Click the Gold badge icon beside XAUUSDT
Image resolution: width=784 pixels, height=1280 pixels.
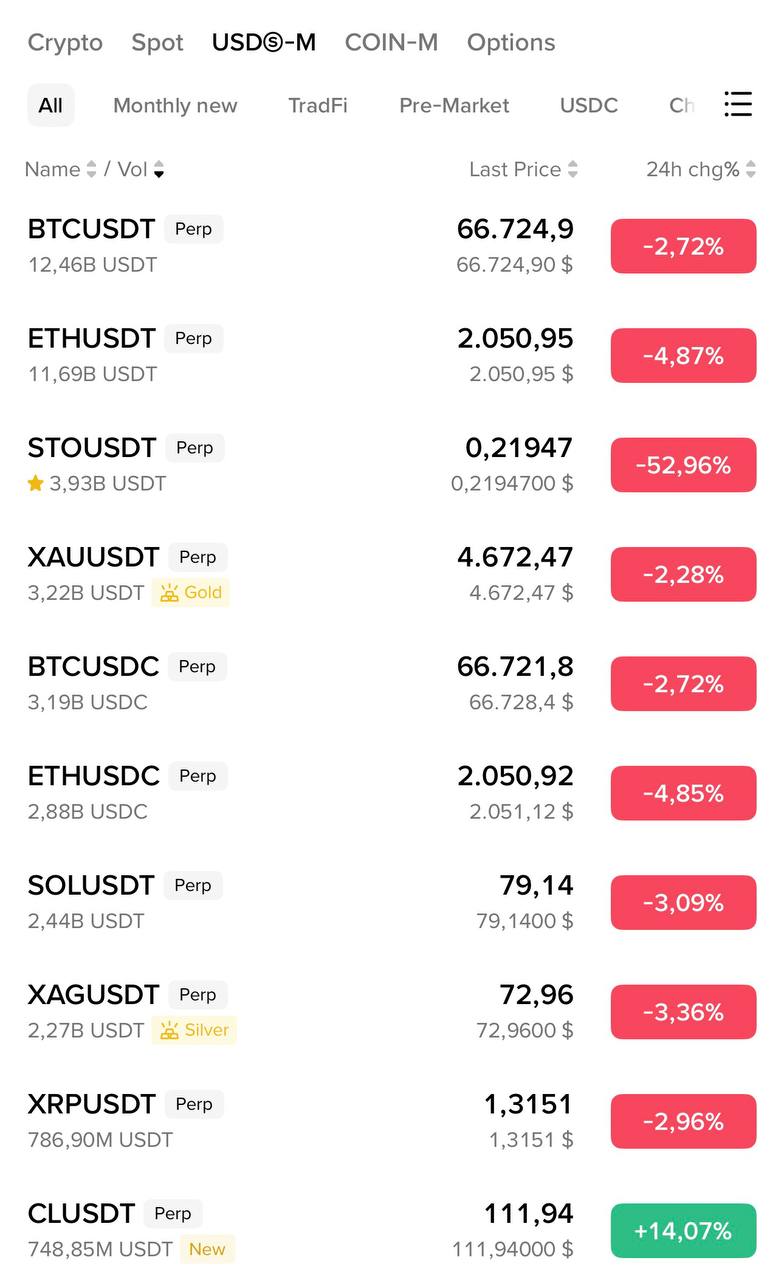[169, 592]
